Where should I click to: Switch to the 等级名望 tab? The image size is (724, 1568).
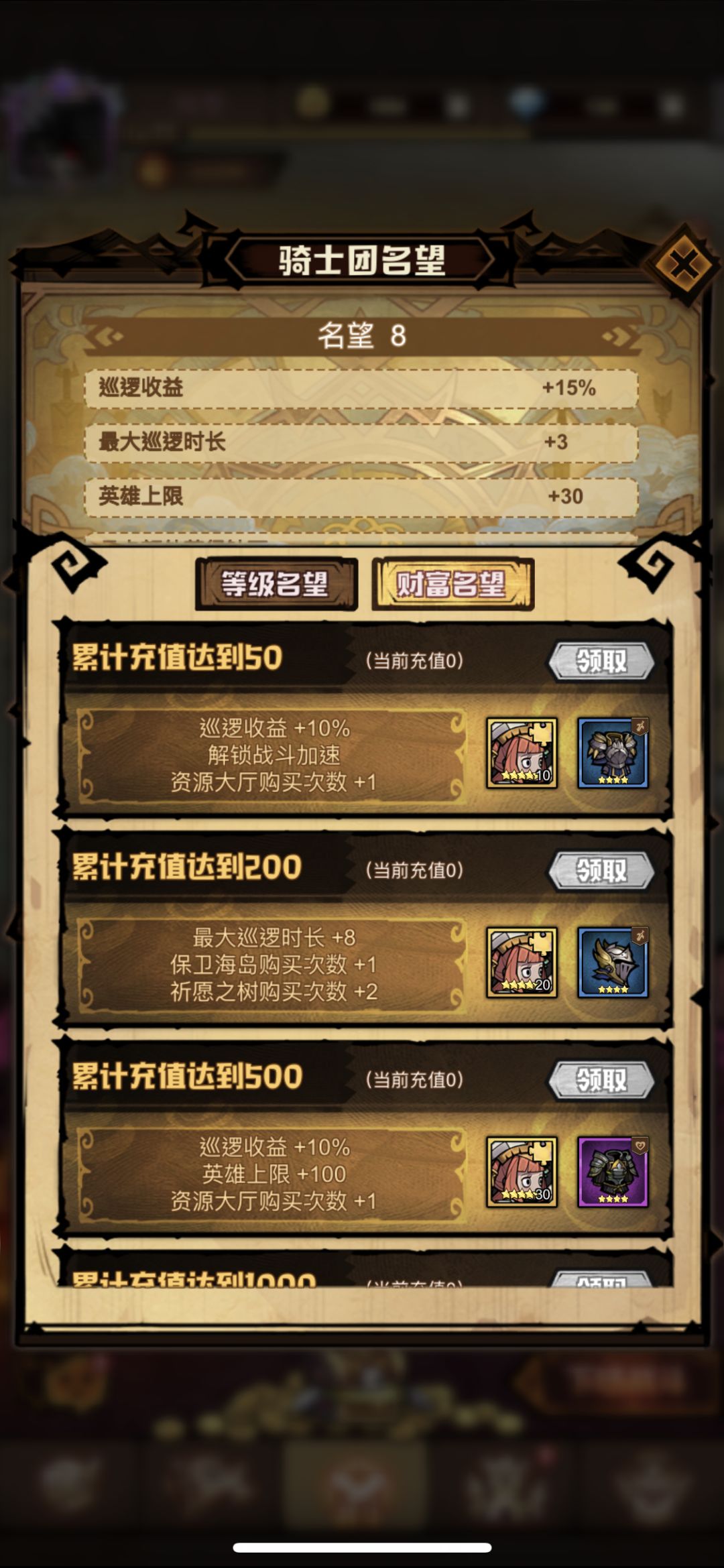tap(276, 585)
